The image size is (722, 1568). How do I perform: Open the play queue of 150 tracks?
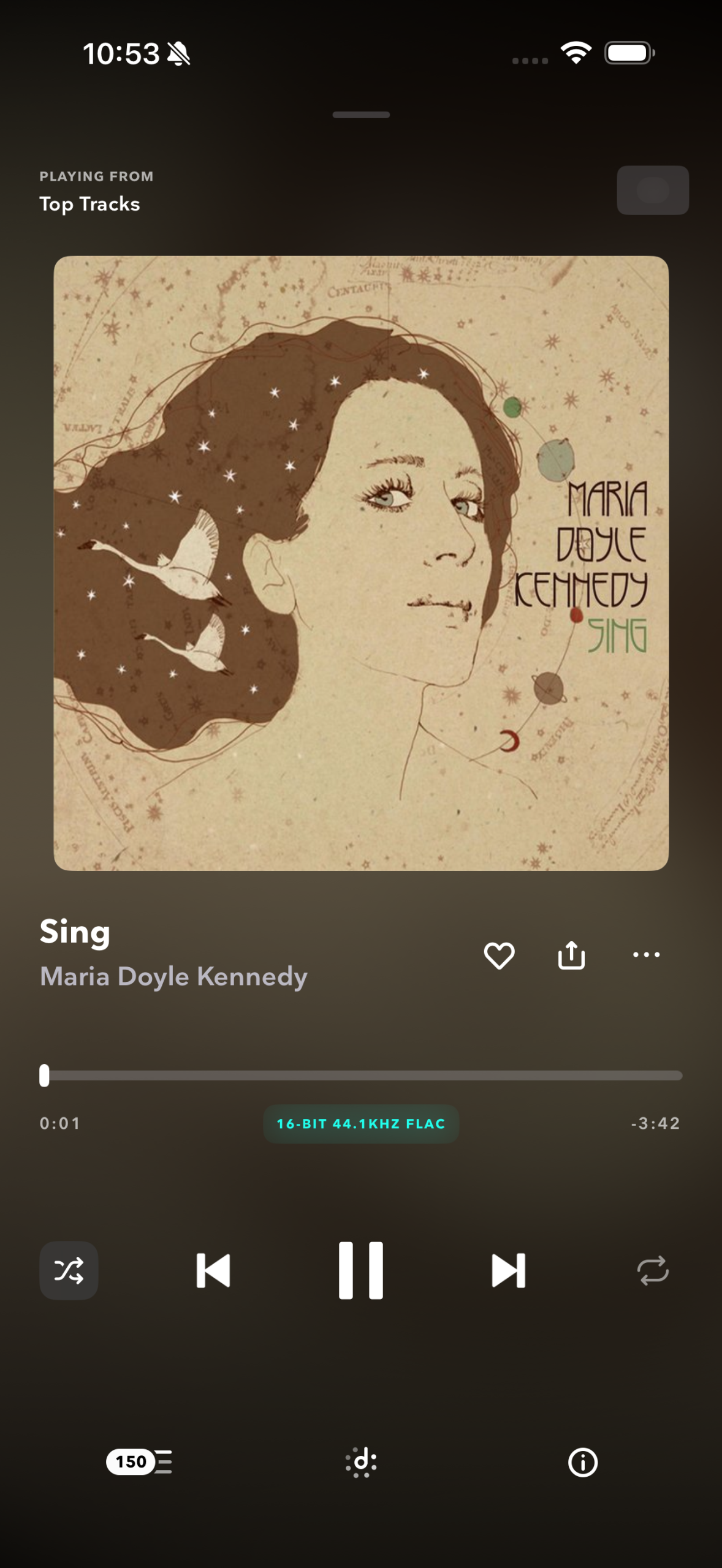139,1462
